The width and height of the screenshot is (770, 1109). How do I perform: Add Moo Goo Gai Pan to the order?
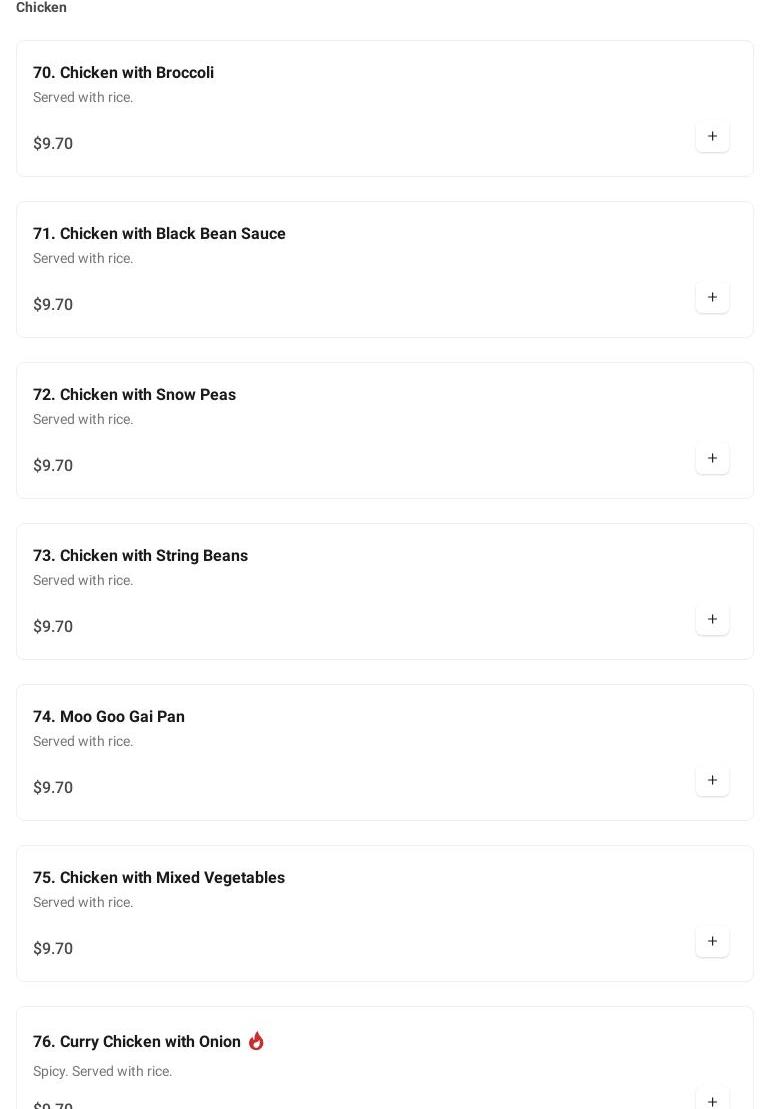[712, 780]
